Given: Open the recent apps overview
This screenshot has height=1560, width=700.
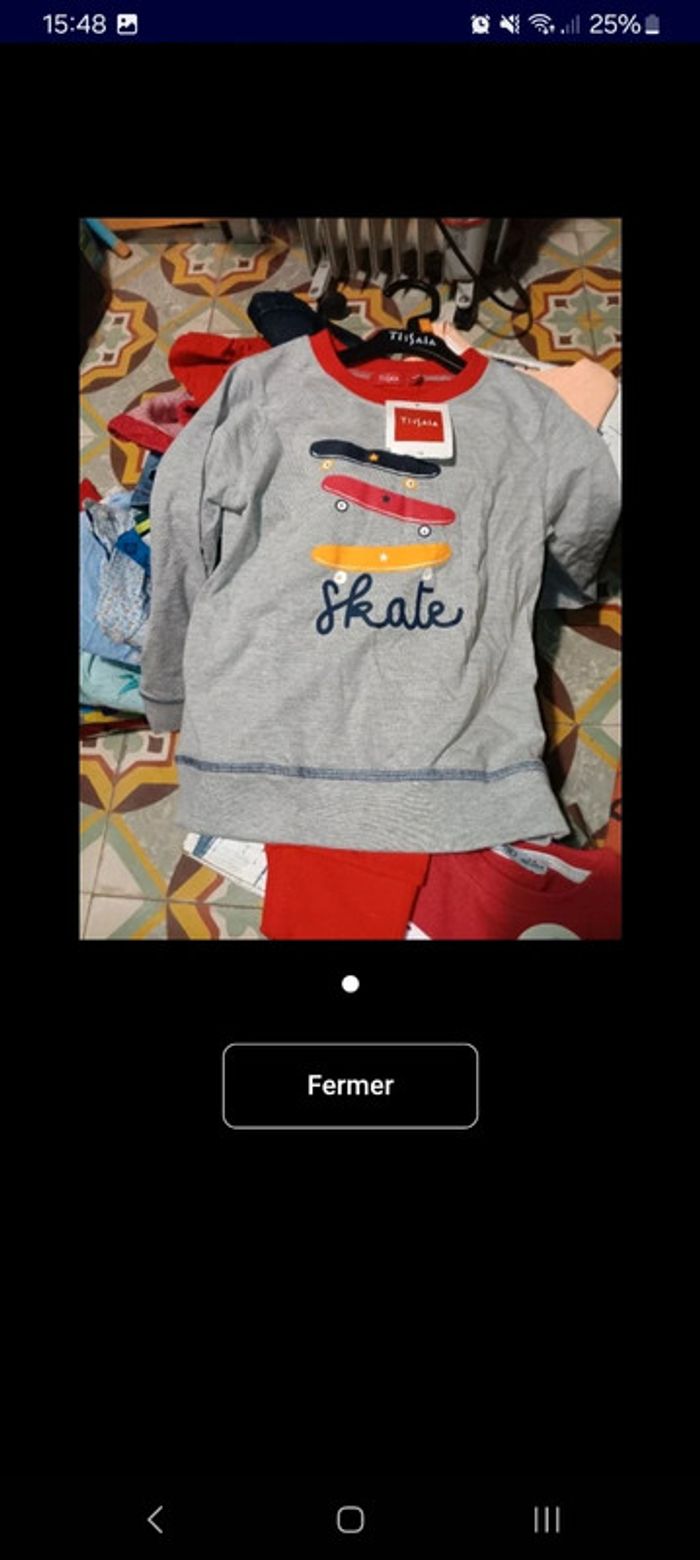Looking at the screenshot, I should [x=546, y=1519].
